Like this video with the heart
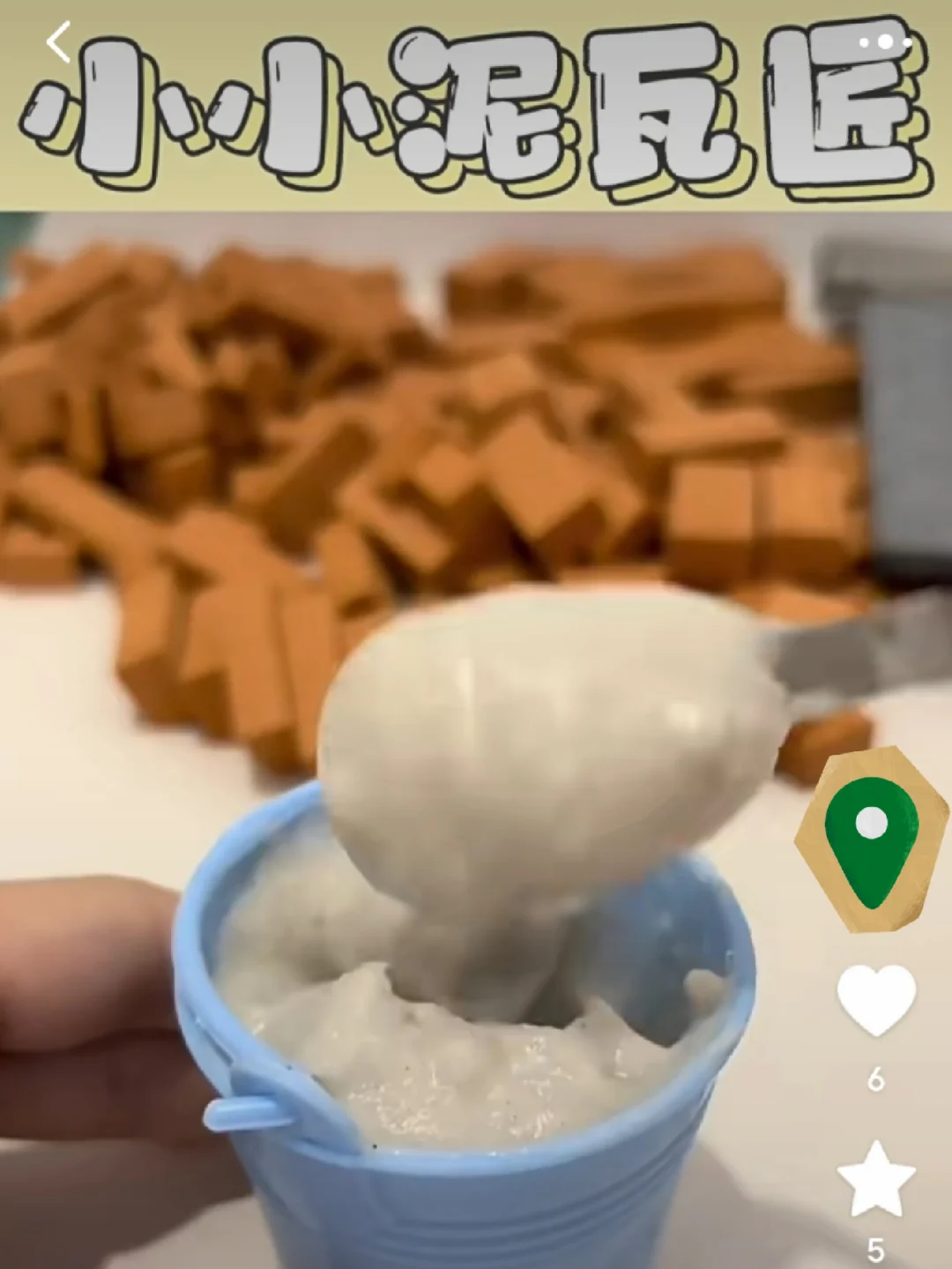Image resolution: width=952 pixels, height=1269 pixels. 875,1000
